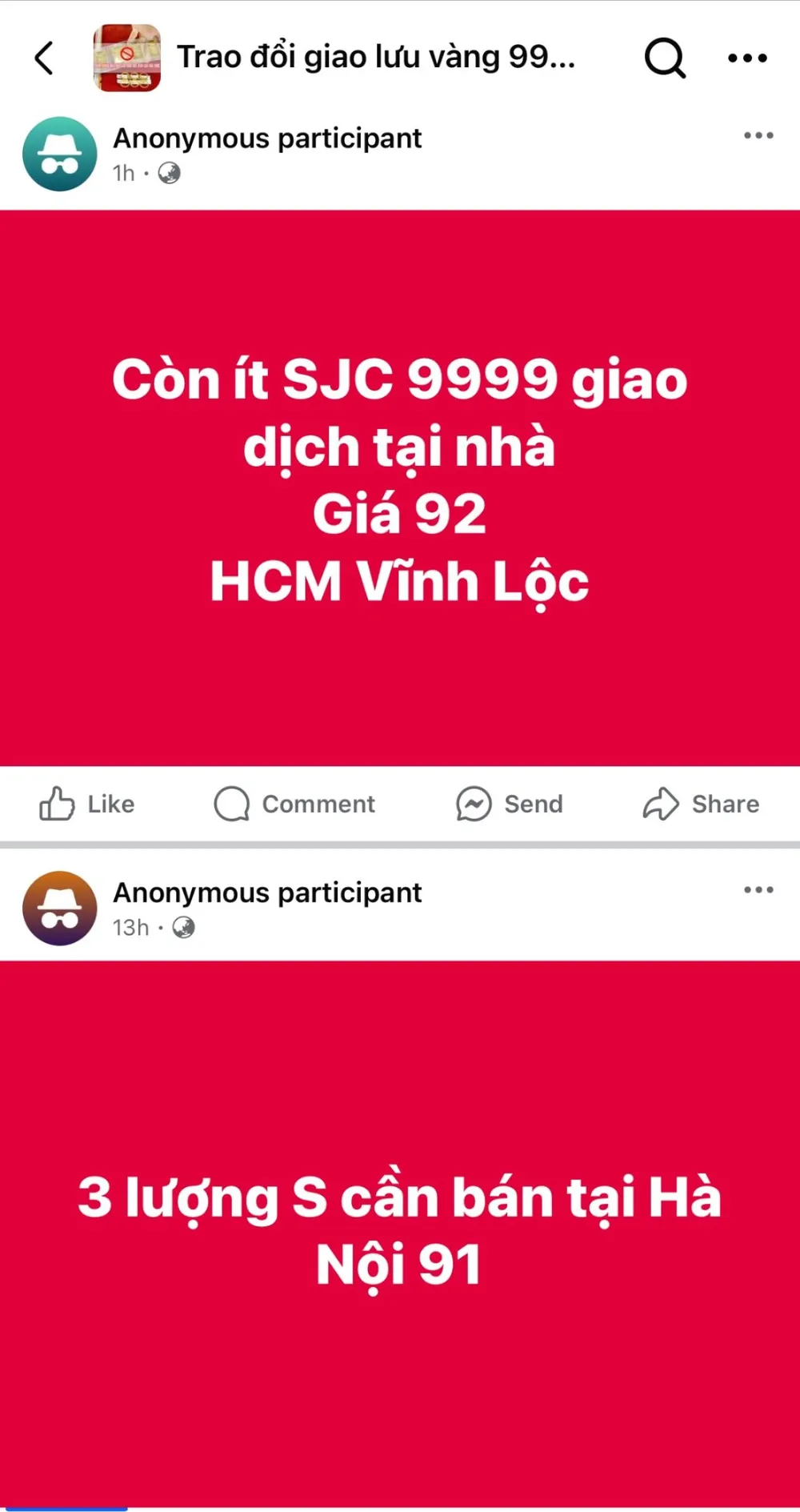Open the group overflow menu in header
The width and height of the screenshot is (800, 1512).
(747, 58)
